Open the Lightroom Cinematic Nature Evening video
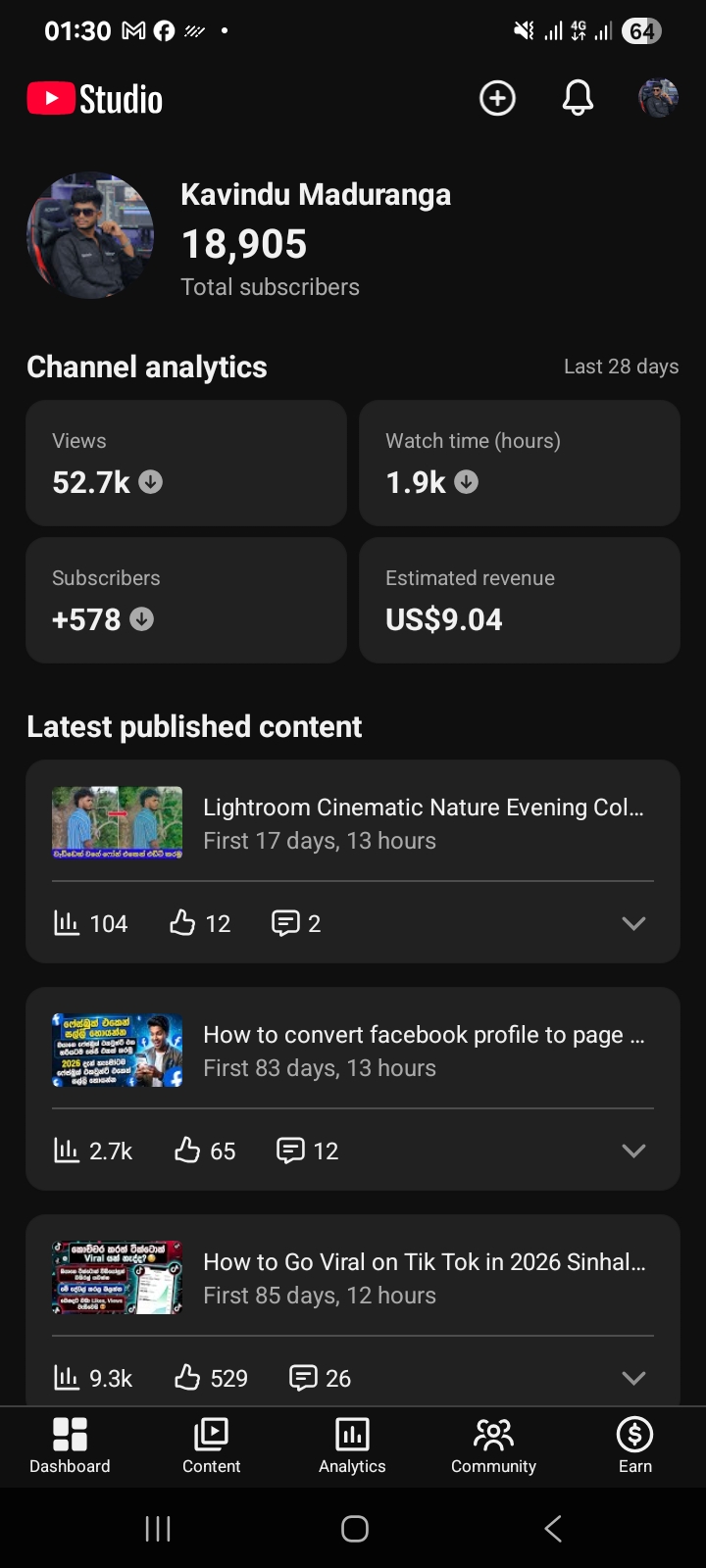Screen dimensions: 706x1568 tap(353, 823)
